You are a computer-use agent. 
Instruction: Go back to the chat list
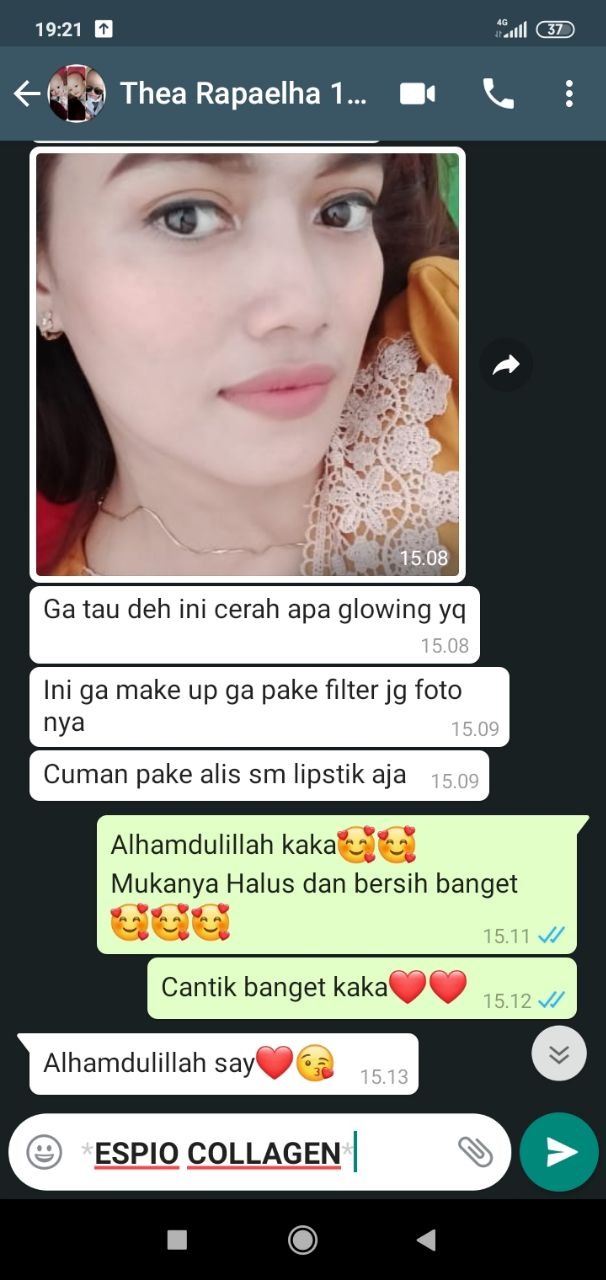point(26,94)
